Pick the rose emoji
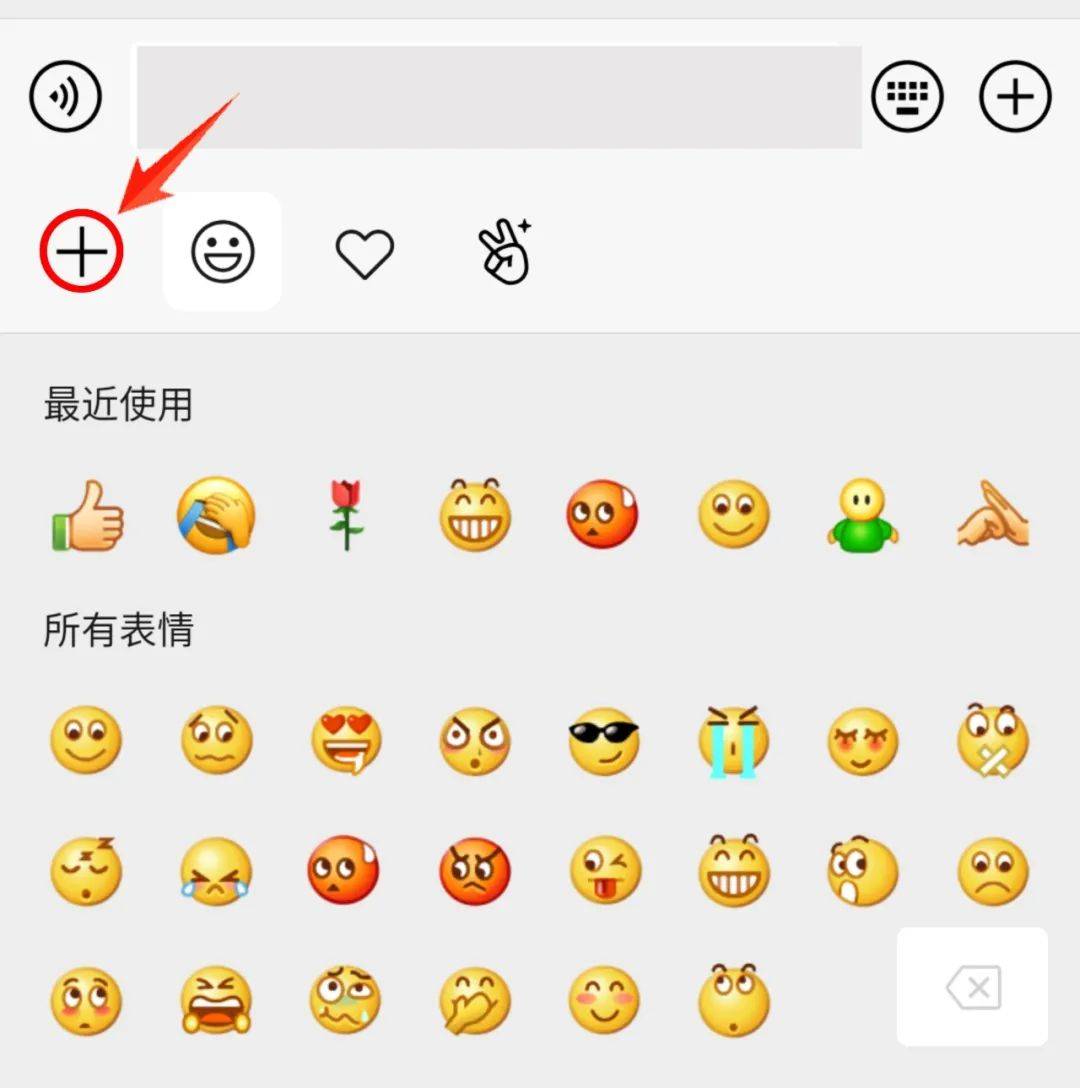Viewport: 1080px width, 1088px height. (346, 516)
